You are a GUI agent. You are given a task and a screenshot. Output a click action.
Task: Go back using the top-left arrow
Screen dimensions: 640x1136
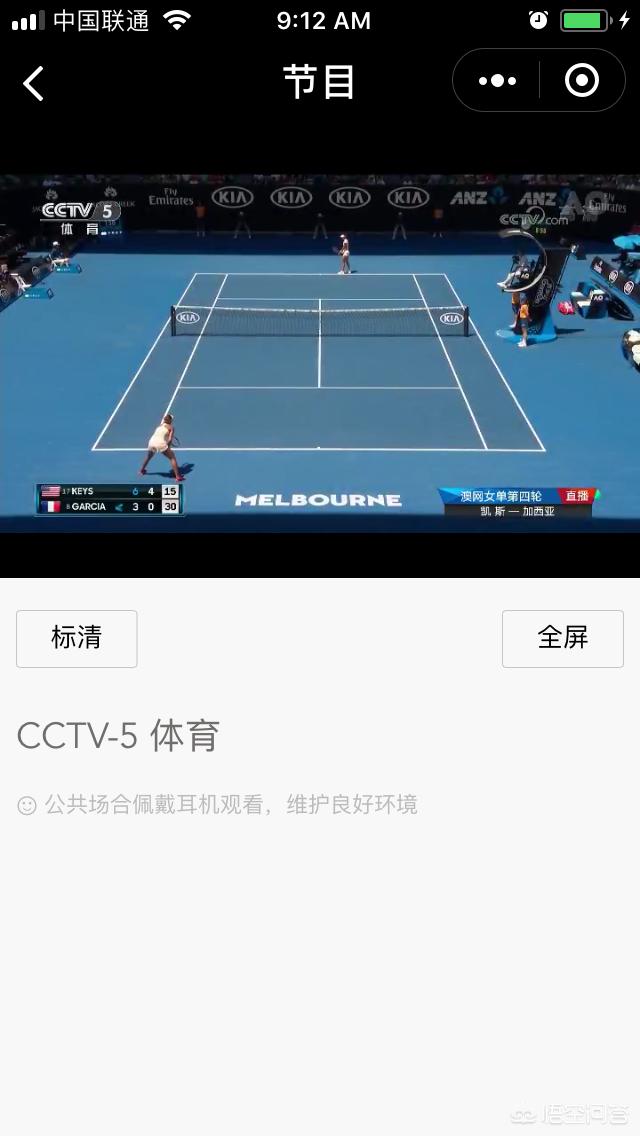pyautogui.click(x=34, y=83)
